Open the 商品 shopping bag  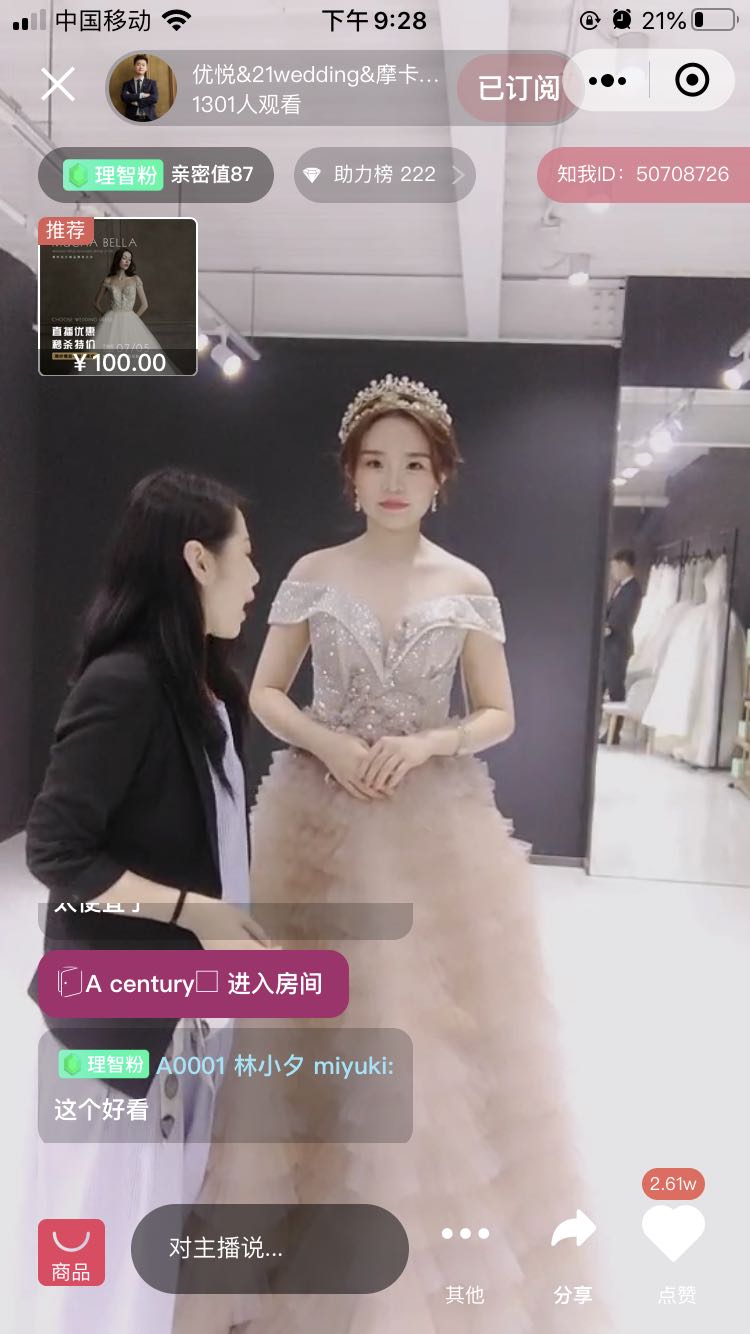(x=71, y=1252)
